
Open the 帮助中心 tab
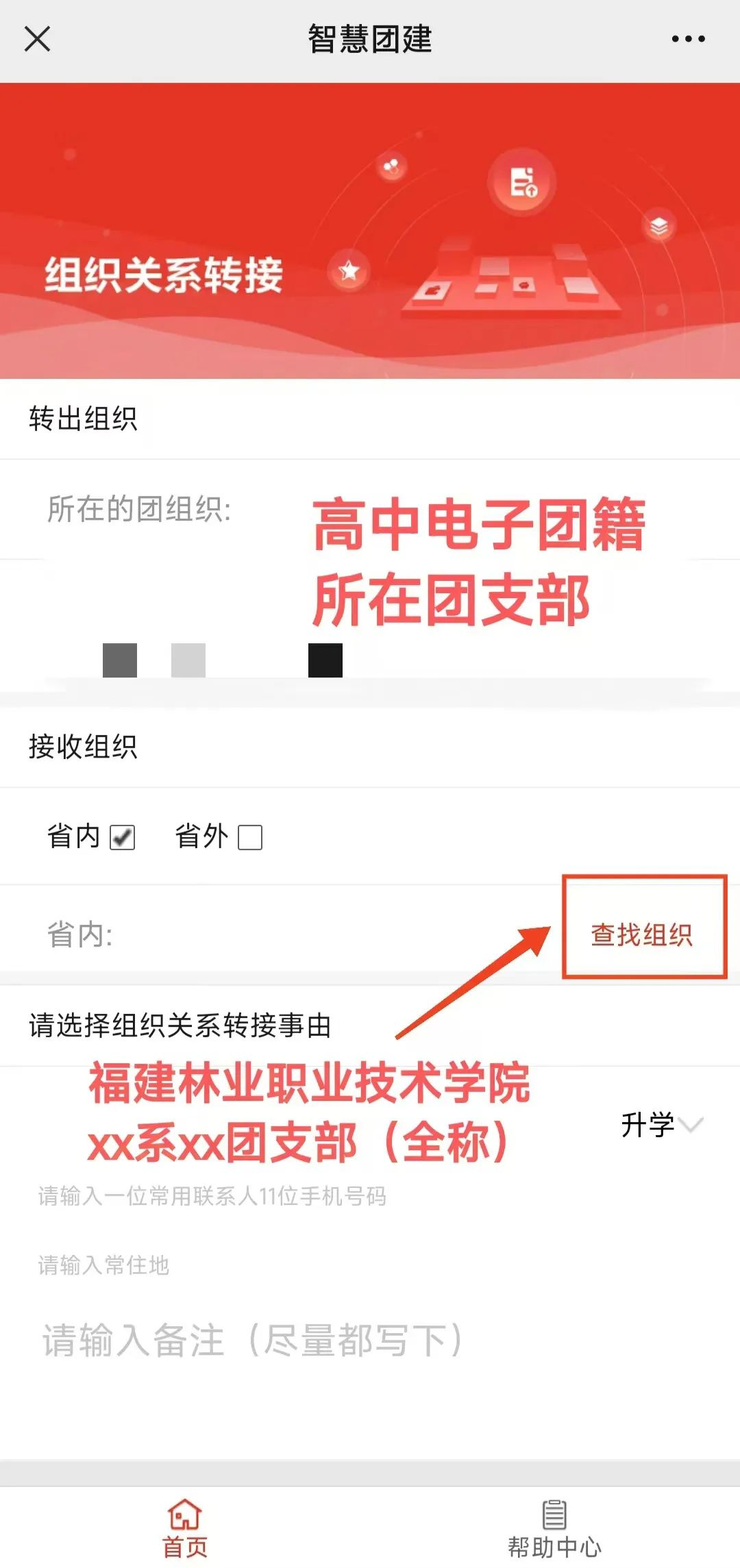click(554, 1528)
